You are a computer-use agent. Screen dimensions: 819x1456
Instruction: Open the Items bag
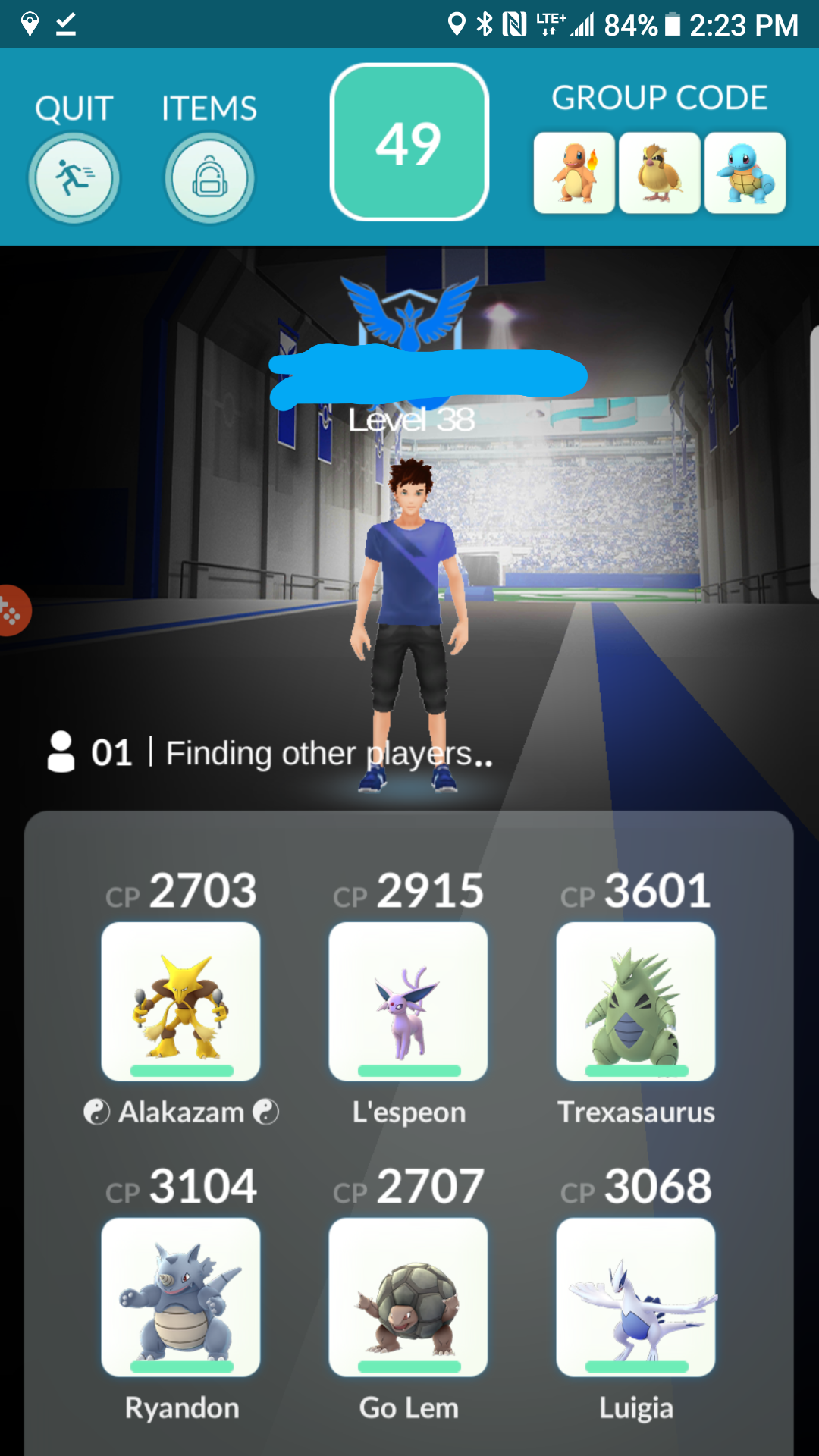209,178
